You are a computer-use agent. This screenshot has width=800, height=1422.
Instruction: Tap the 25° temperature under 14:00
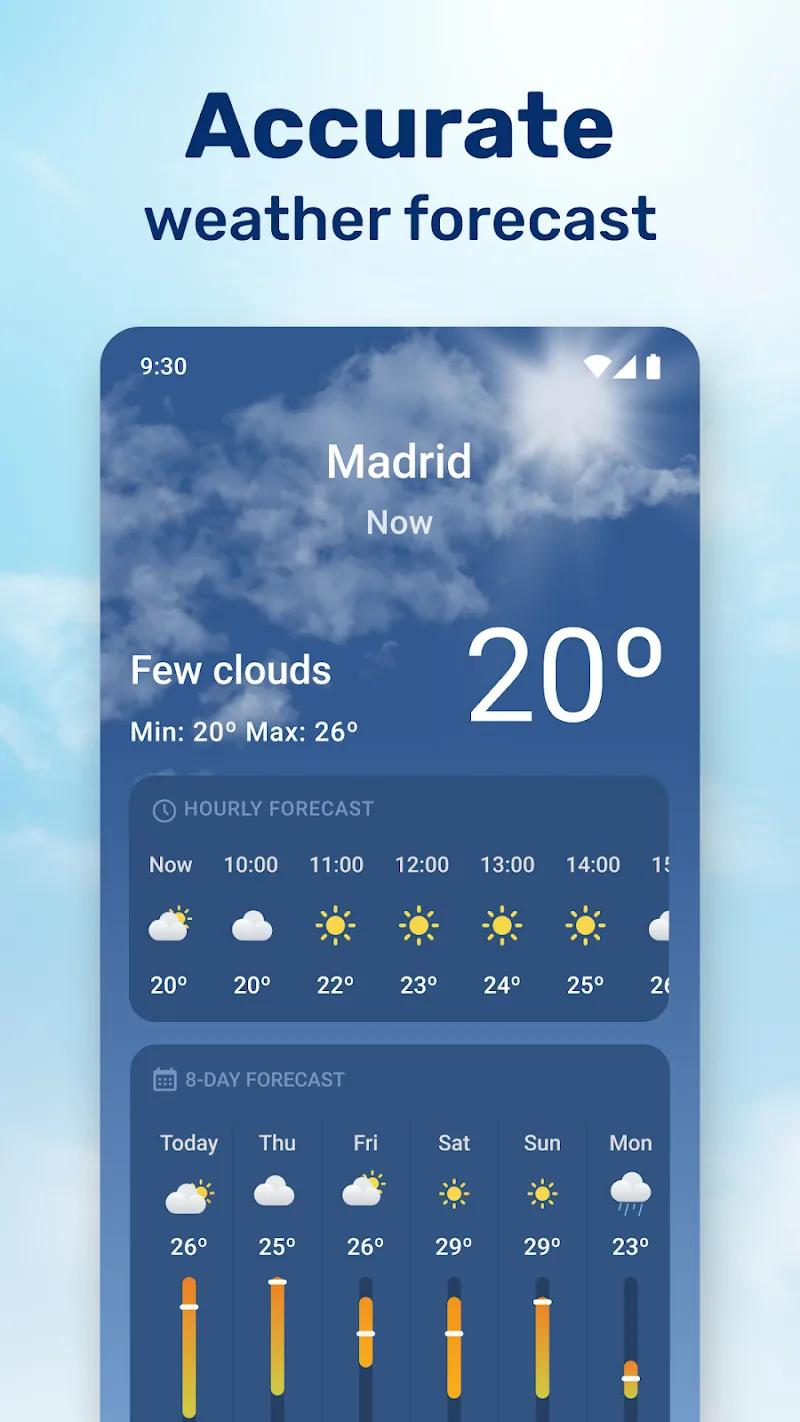click(584, 985)
